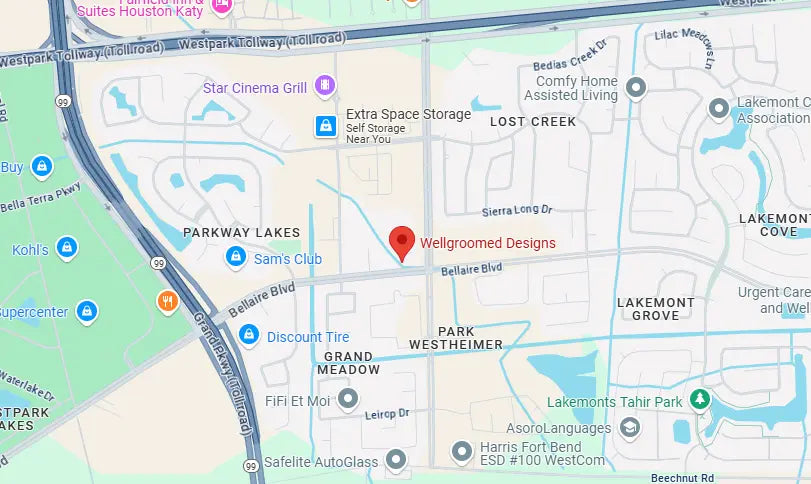Select the Comfy Home Assisted Living marker

(635, 88)
